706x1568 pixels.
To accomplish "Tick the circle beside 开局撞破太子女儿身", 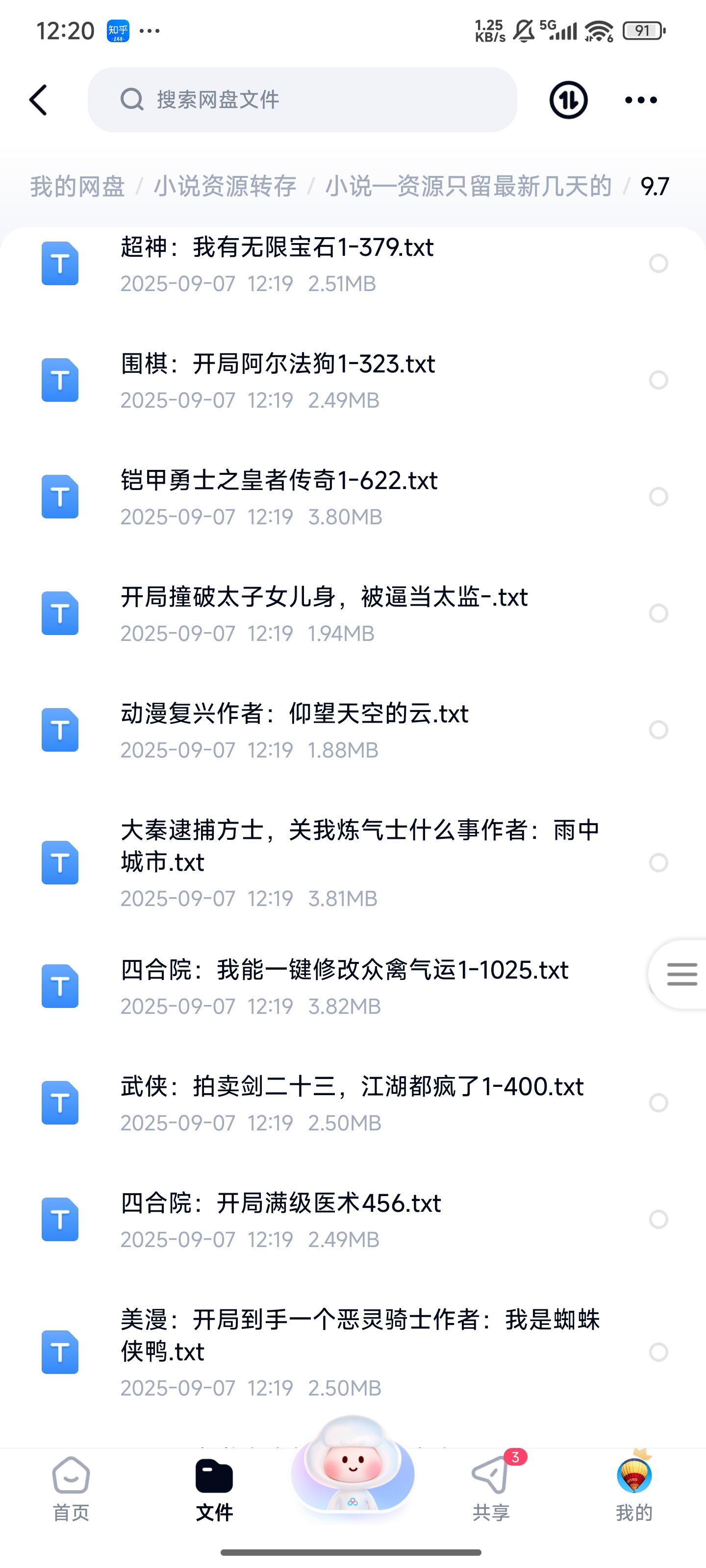I will [658, 613].
